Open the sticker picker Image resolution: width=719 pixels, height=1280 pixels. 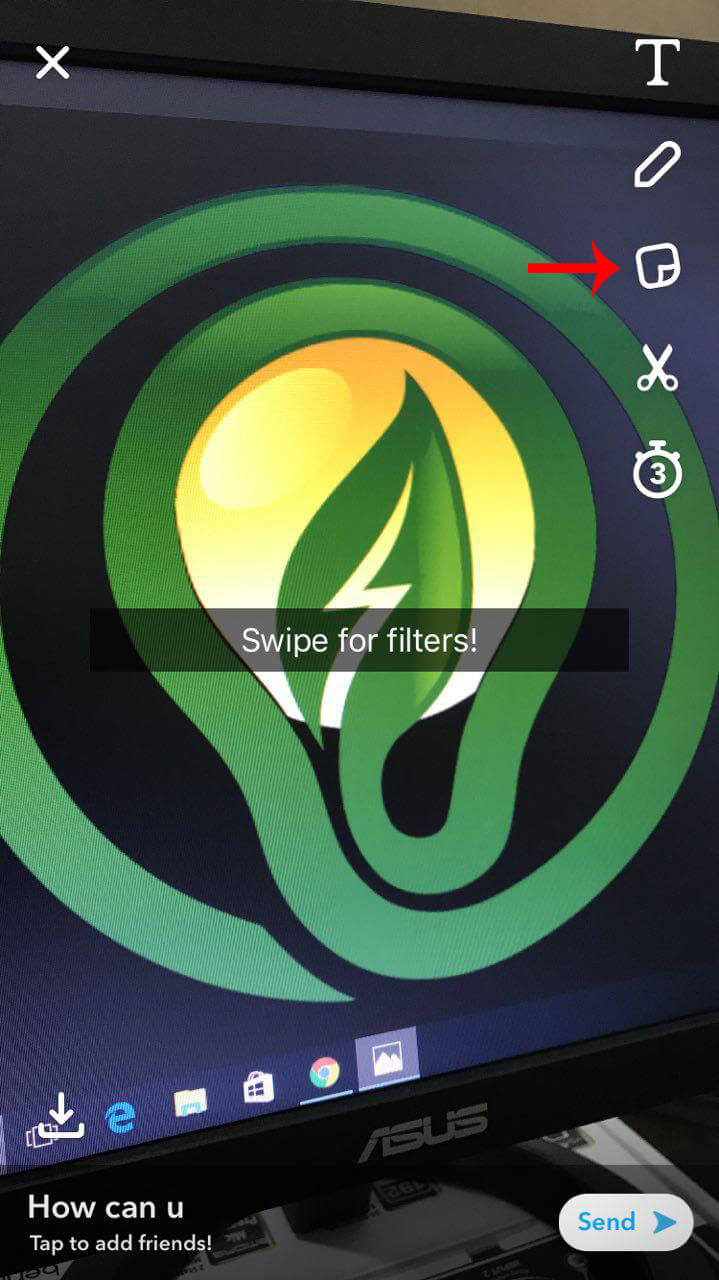(x=658, y=266)
